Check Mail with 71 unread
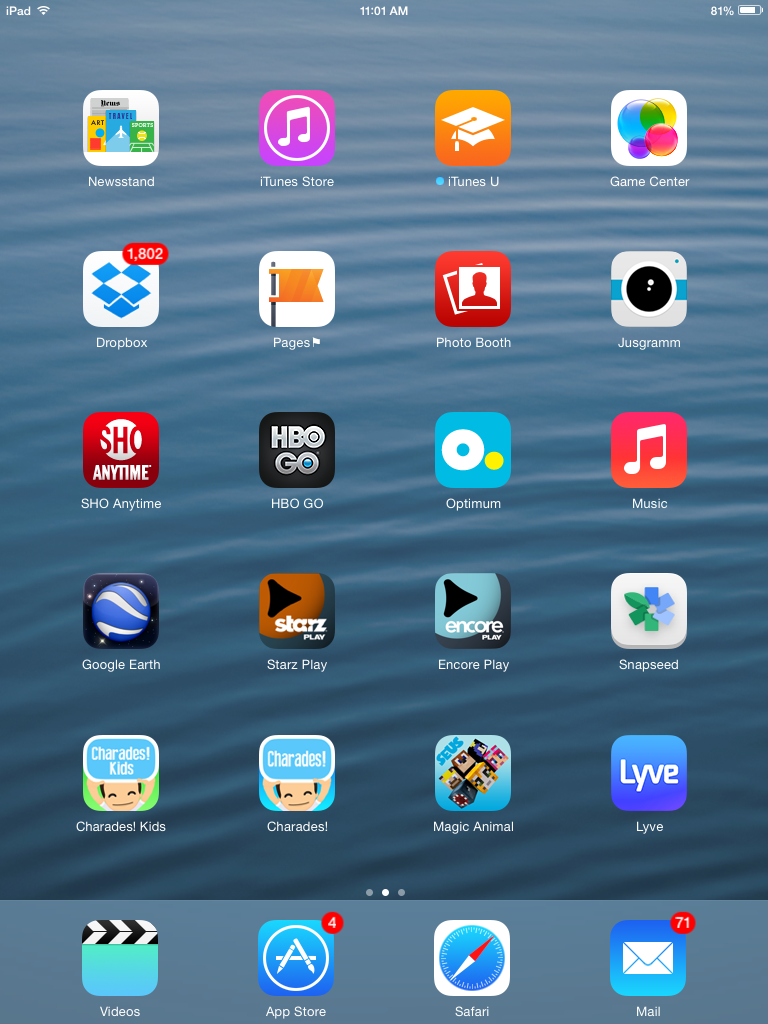Viewport: 768px width, 1024px height. (x=648, y=958)
